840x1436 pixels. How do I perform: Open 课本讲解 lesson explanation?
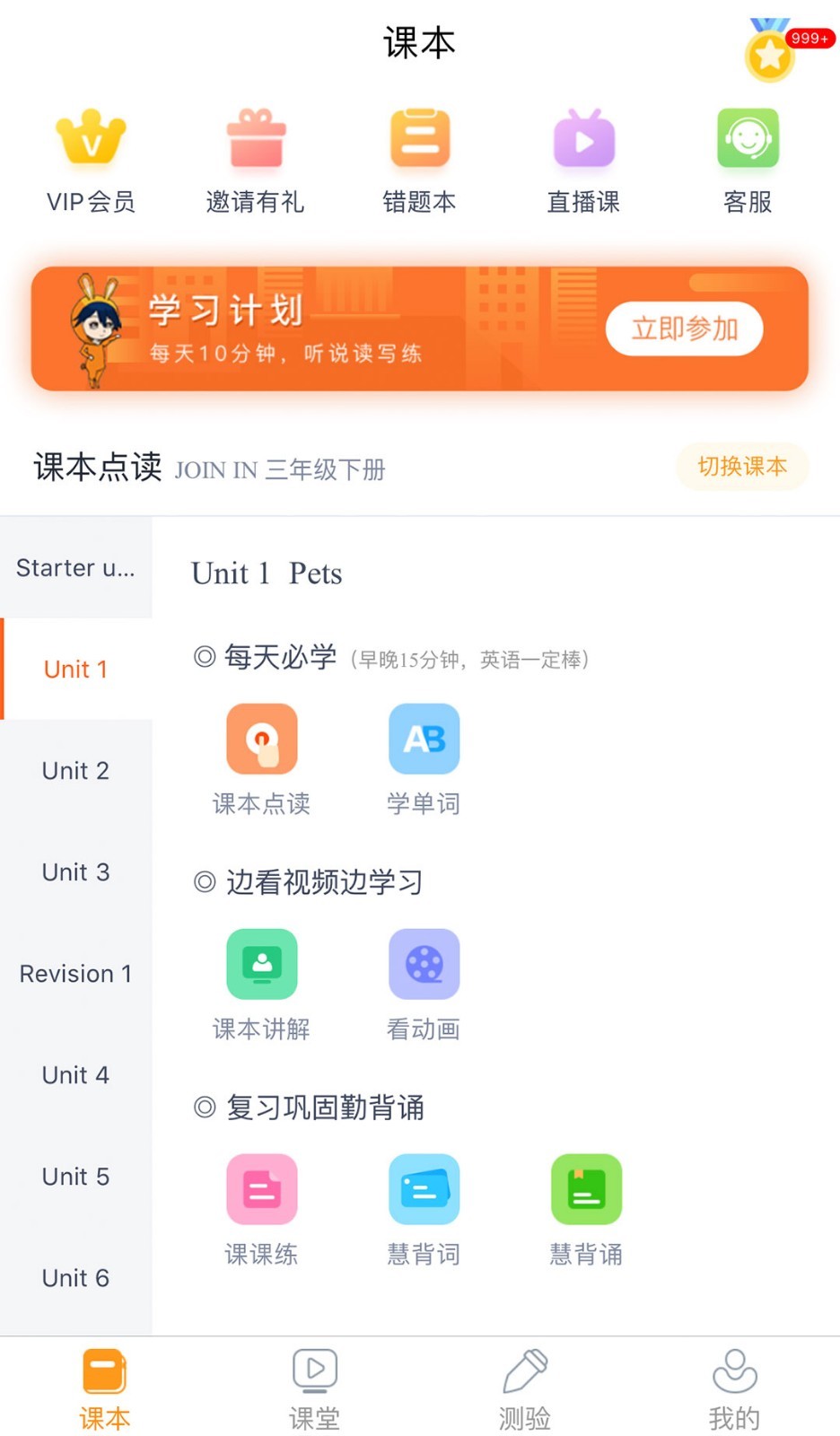click(x=261, y=984)
